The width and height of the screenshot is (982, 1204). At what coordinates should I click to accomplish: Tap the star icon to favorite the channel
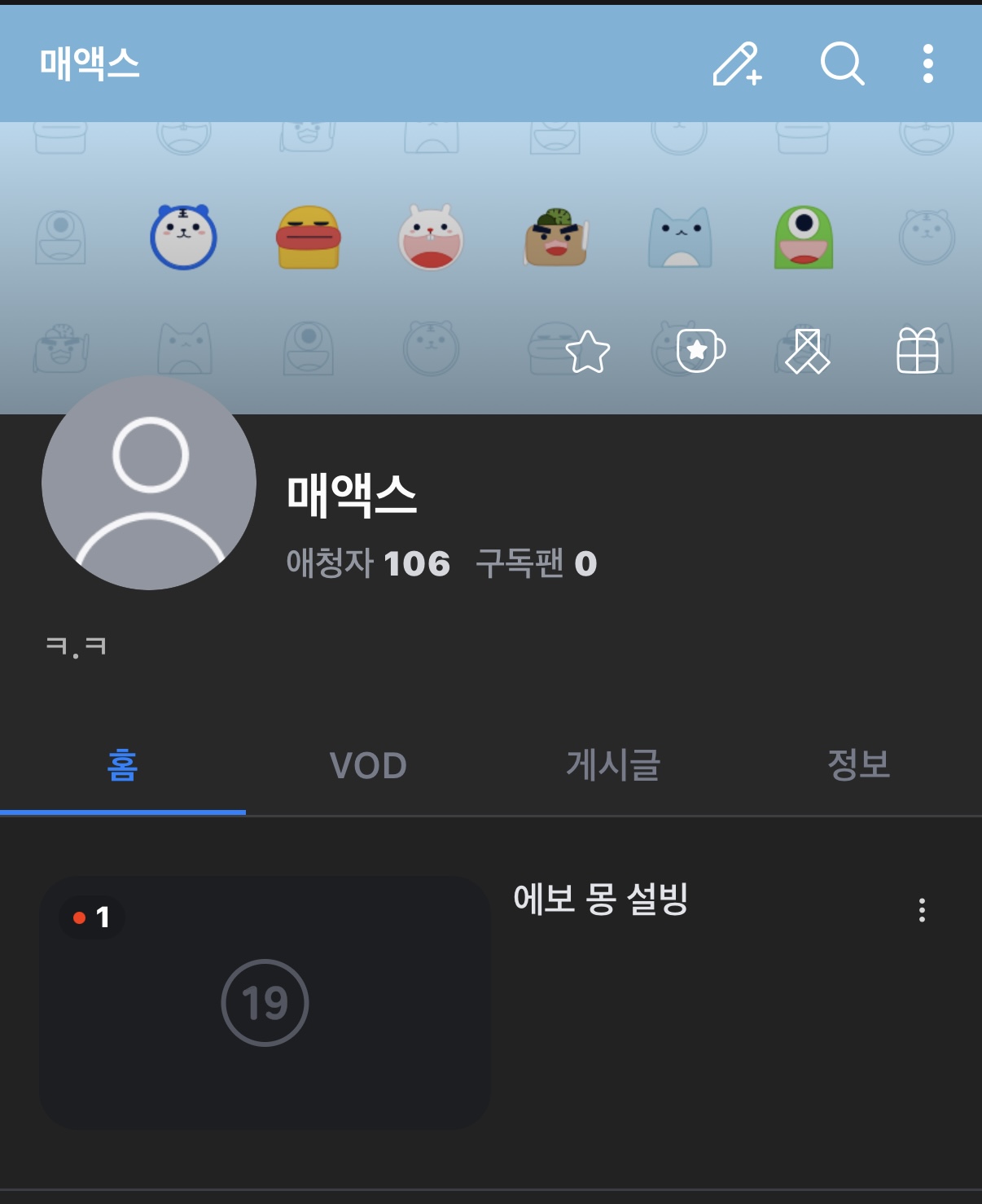pos(587,352)
